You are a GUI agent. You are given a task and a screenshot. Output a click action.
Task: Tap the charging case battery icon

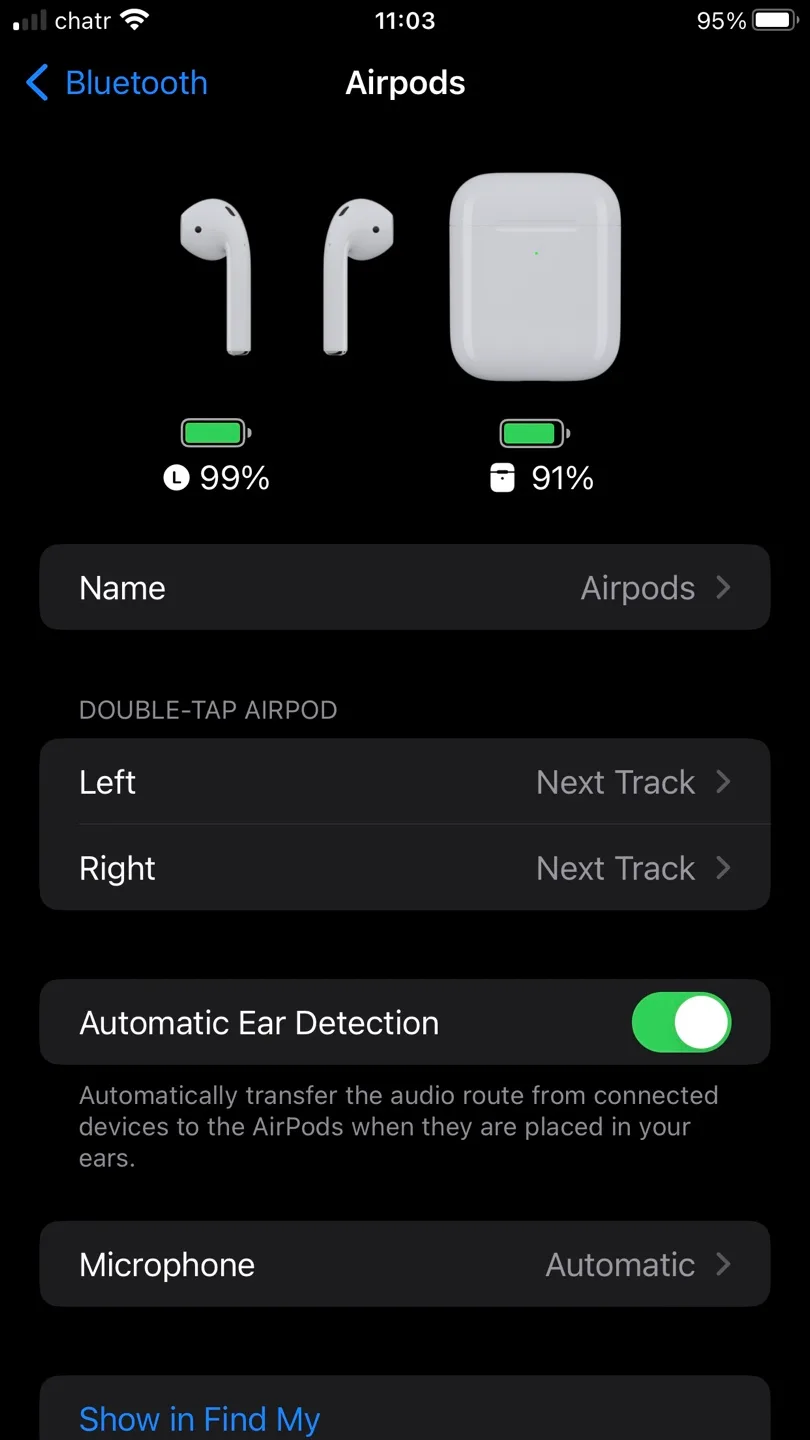click(x=533, y=432)
